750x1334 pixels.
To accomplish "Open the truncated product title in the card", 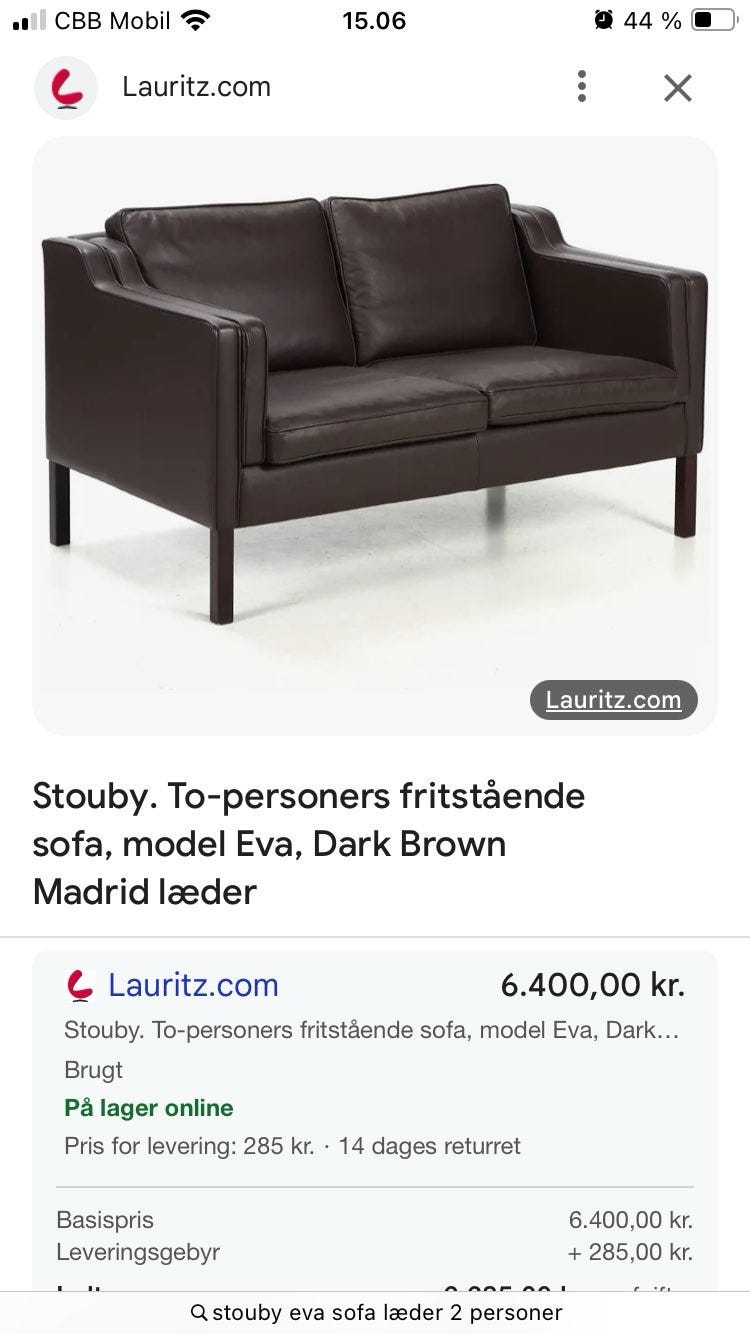I will 375,1029.
